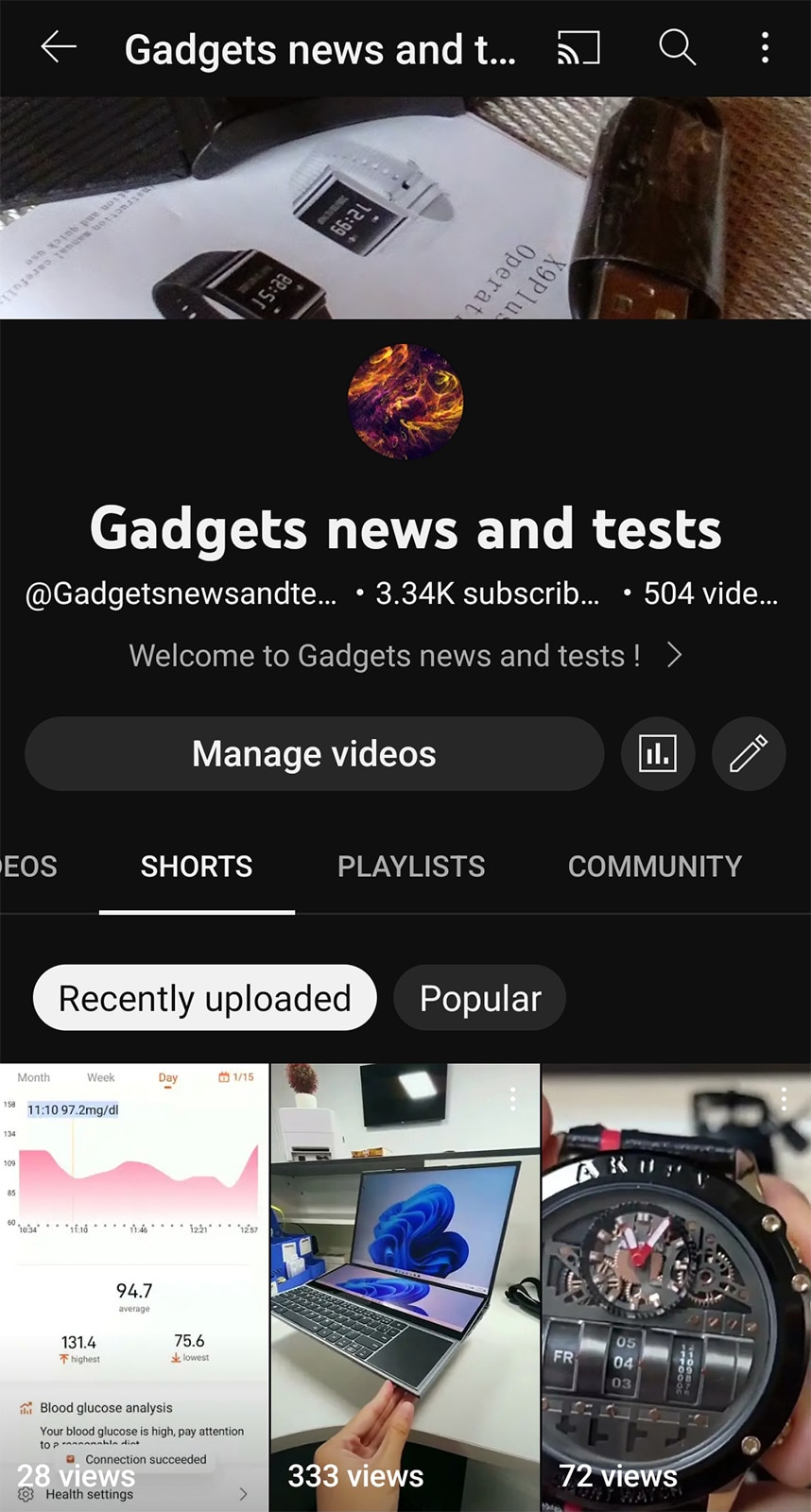
Task: Edit channel with pencil icon
Action: click(749, 754)
